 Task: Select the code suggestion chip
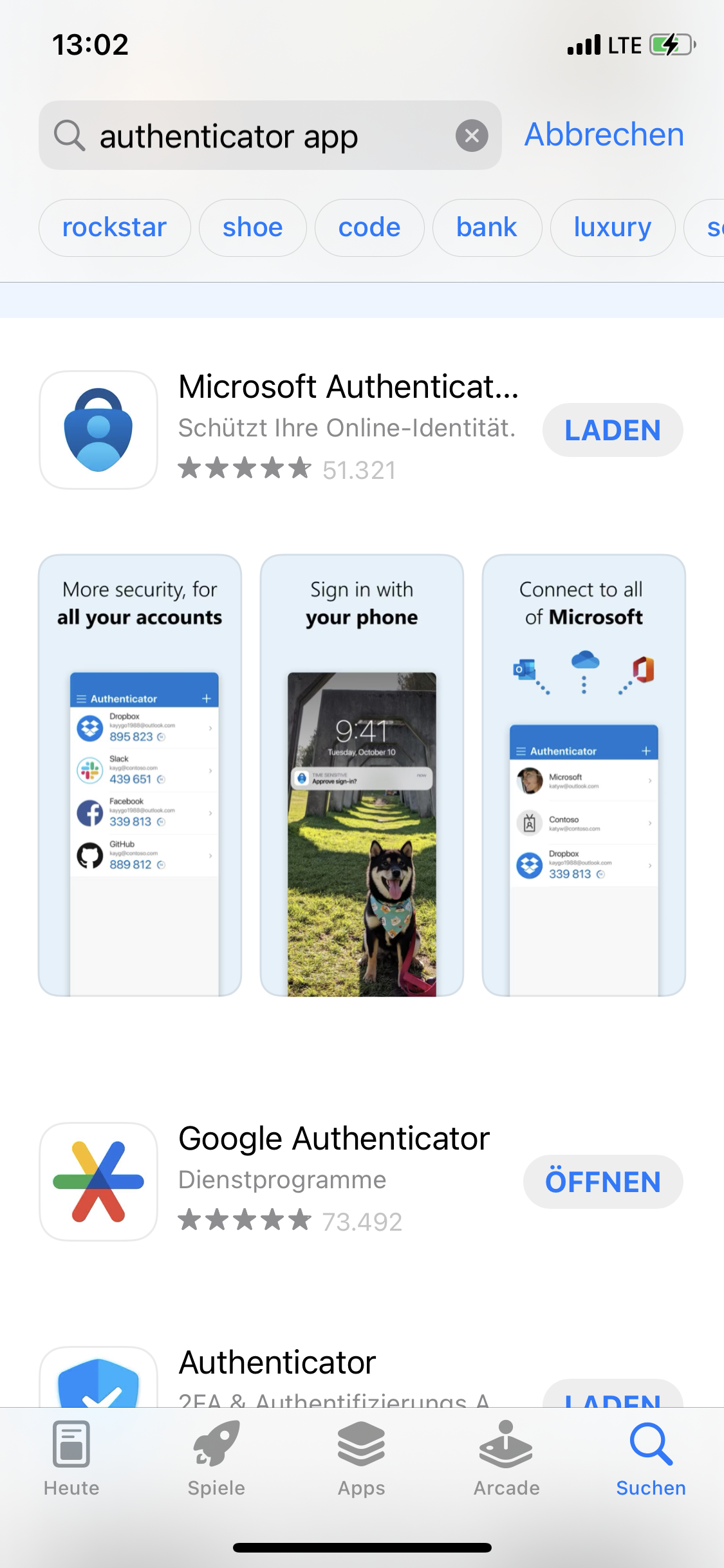[369, 228]
